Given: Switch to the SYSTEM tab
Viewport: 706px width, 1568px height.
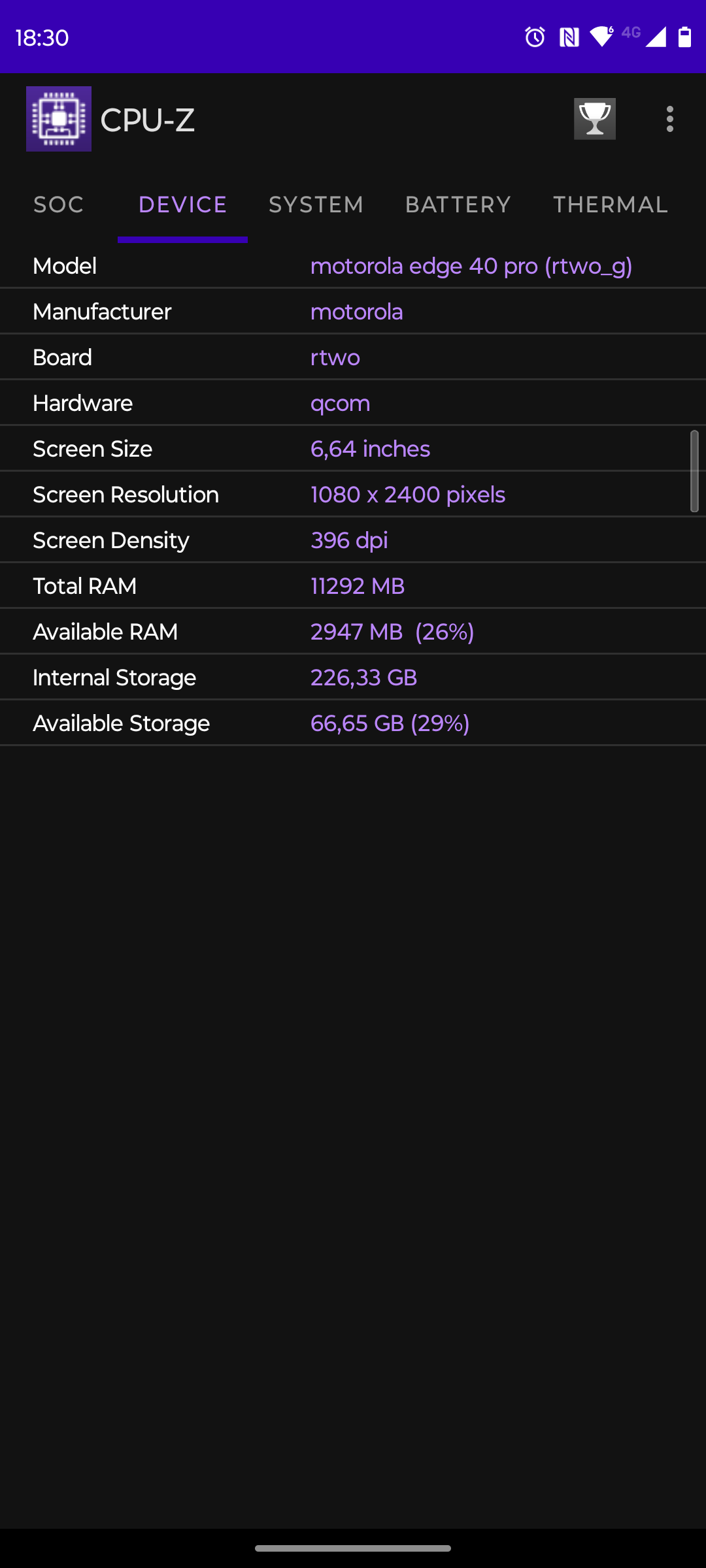Looking at the screenshot, I should pyautogui.click(x=316, y=205).
